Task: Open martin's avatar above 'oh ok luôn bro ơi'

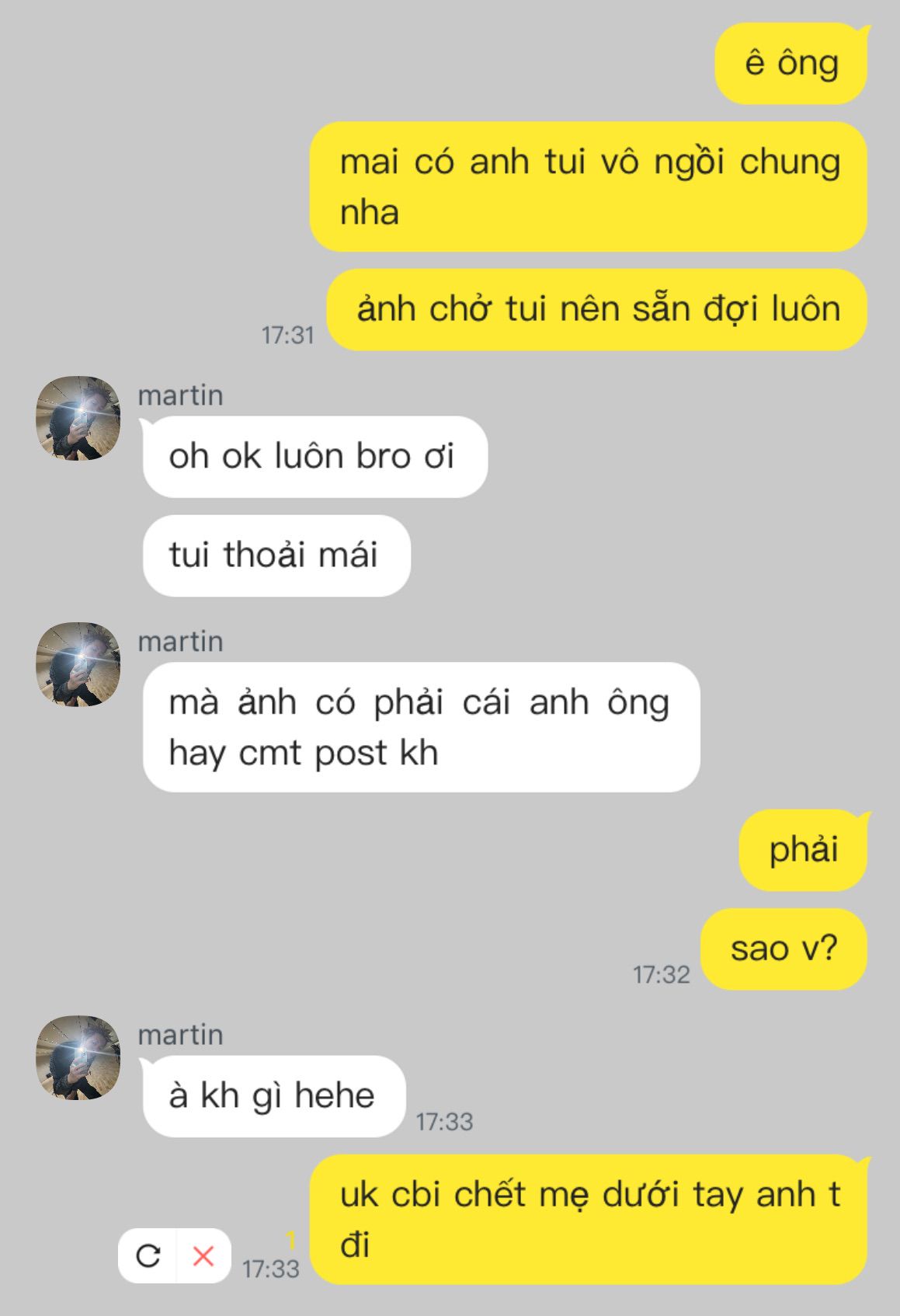Action: pos(78,418)
